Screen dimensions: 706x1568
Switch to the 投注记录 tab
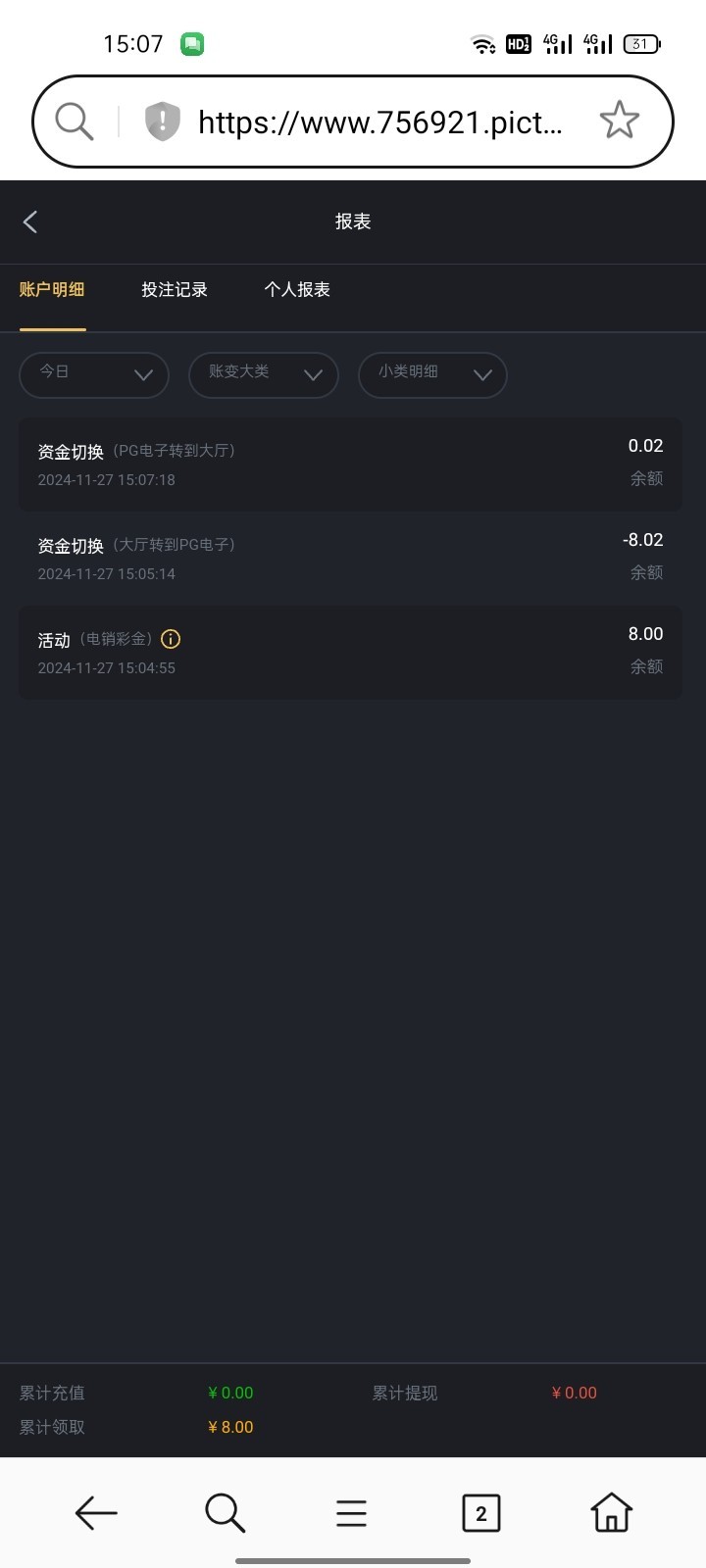point(175,290)
